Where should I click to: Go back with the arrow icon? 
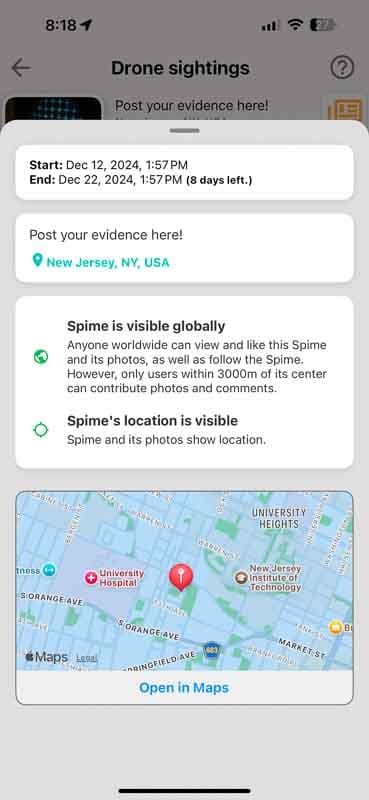pyautogui.click(x=21, y=67)
